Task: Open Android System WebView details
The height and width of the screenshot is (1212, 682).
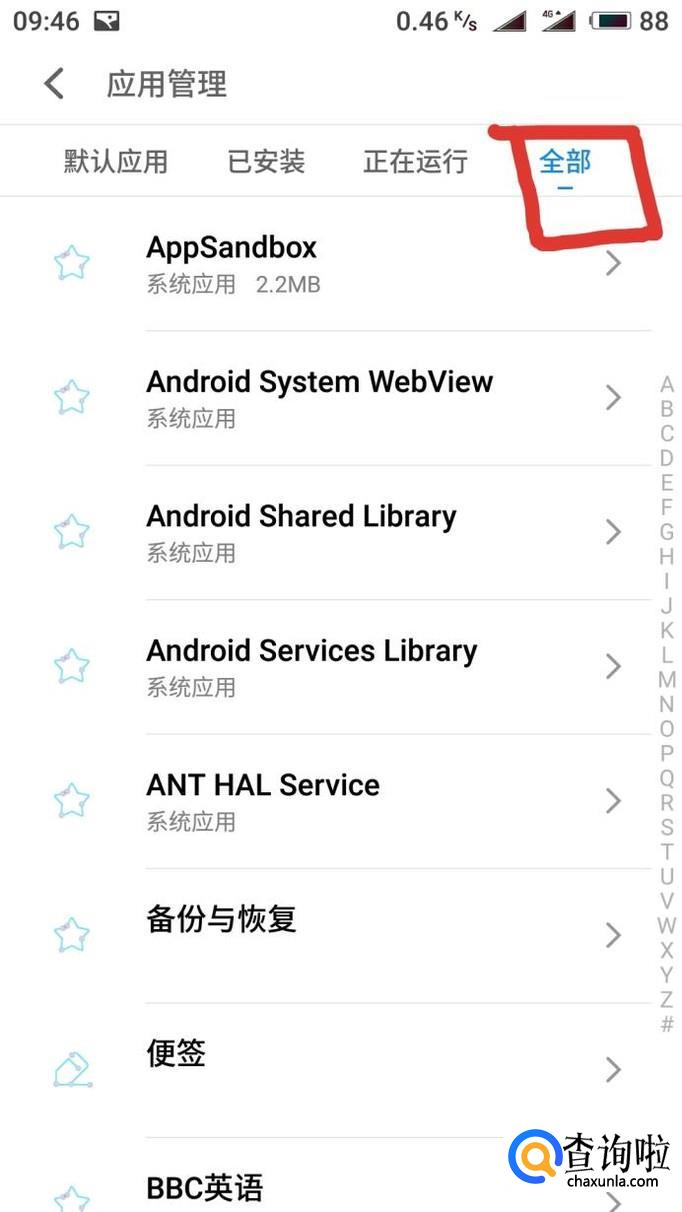Action: coord(380,398)
